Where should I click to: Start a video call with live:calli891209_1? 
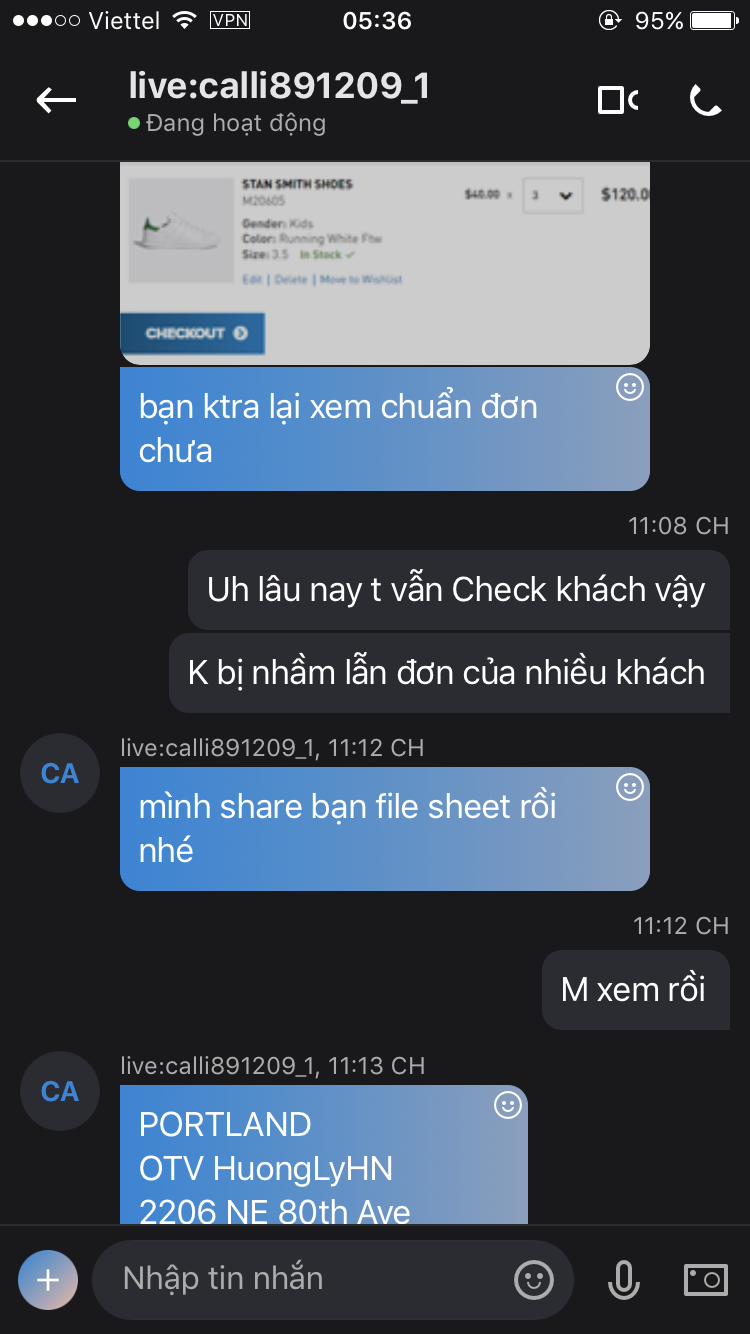[x=616, y=99]
